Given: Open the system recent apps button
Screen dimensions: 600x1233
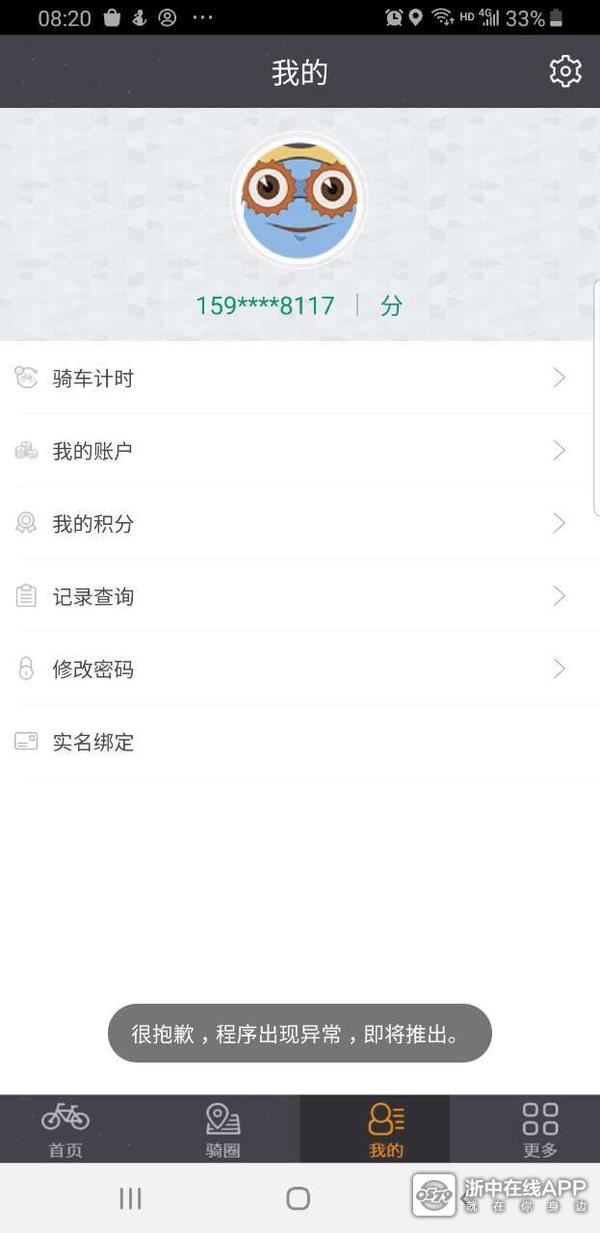Looking at the screenshot, I should click(131, 1198).
